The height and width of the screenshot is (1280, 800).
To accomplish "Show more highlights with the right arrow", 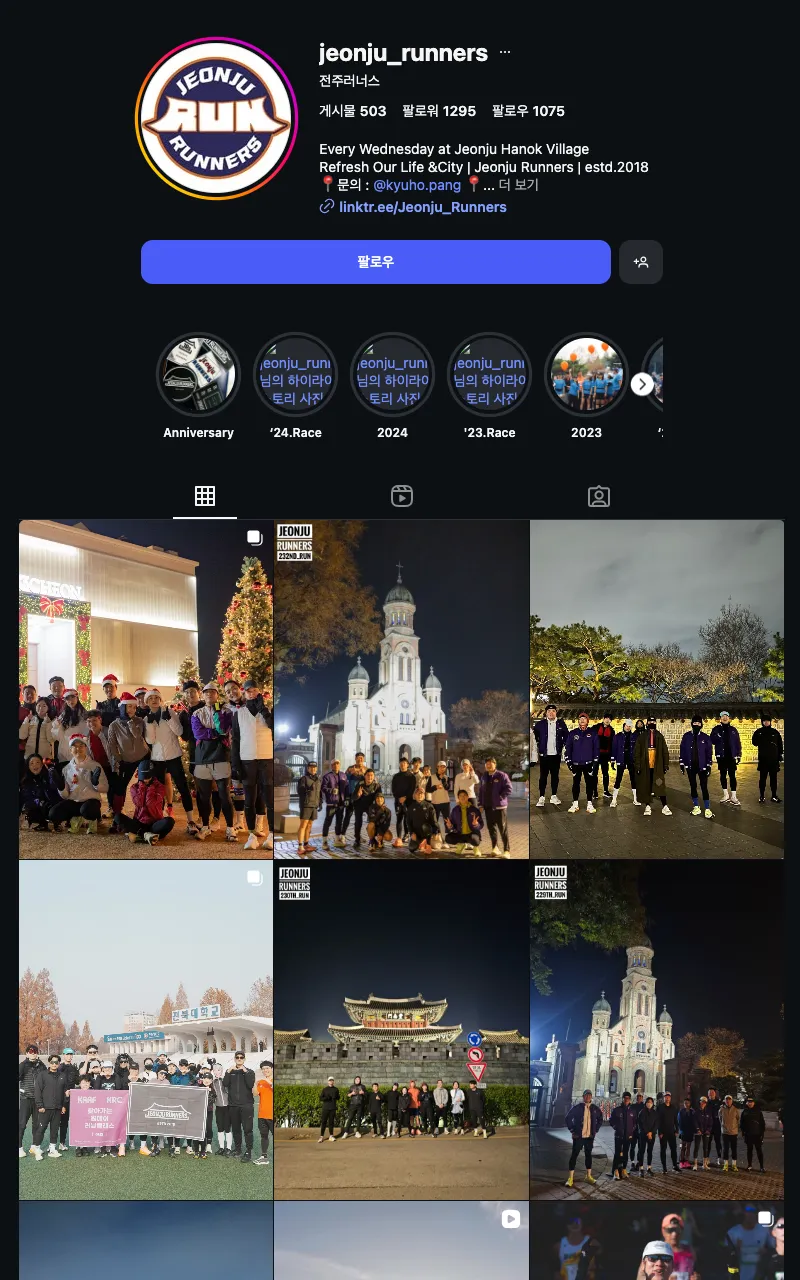I will click(642, 384).
